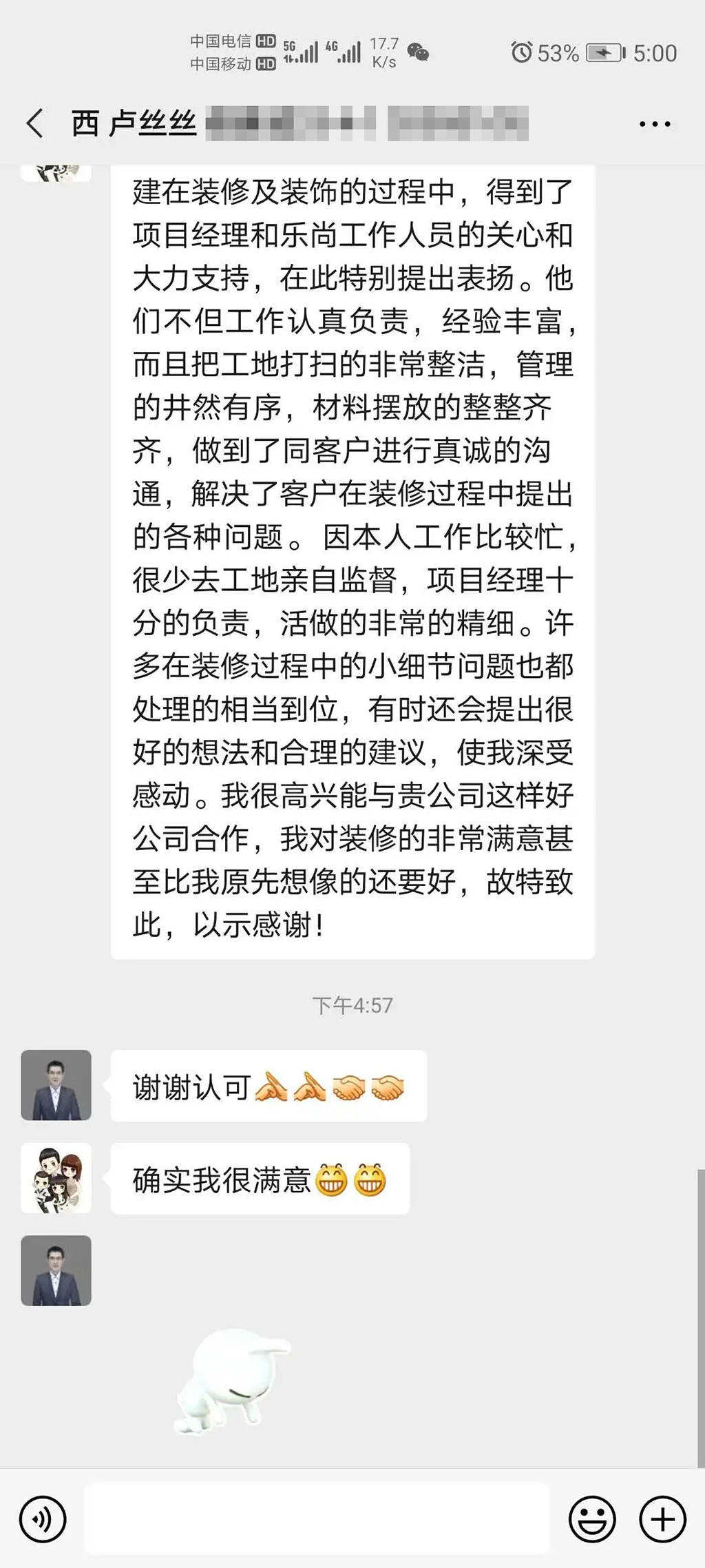View the white cartoon sticker
This screenshot has height=1568, width=705.
pyautogui.click(x=231, y=1381)
